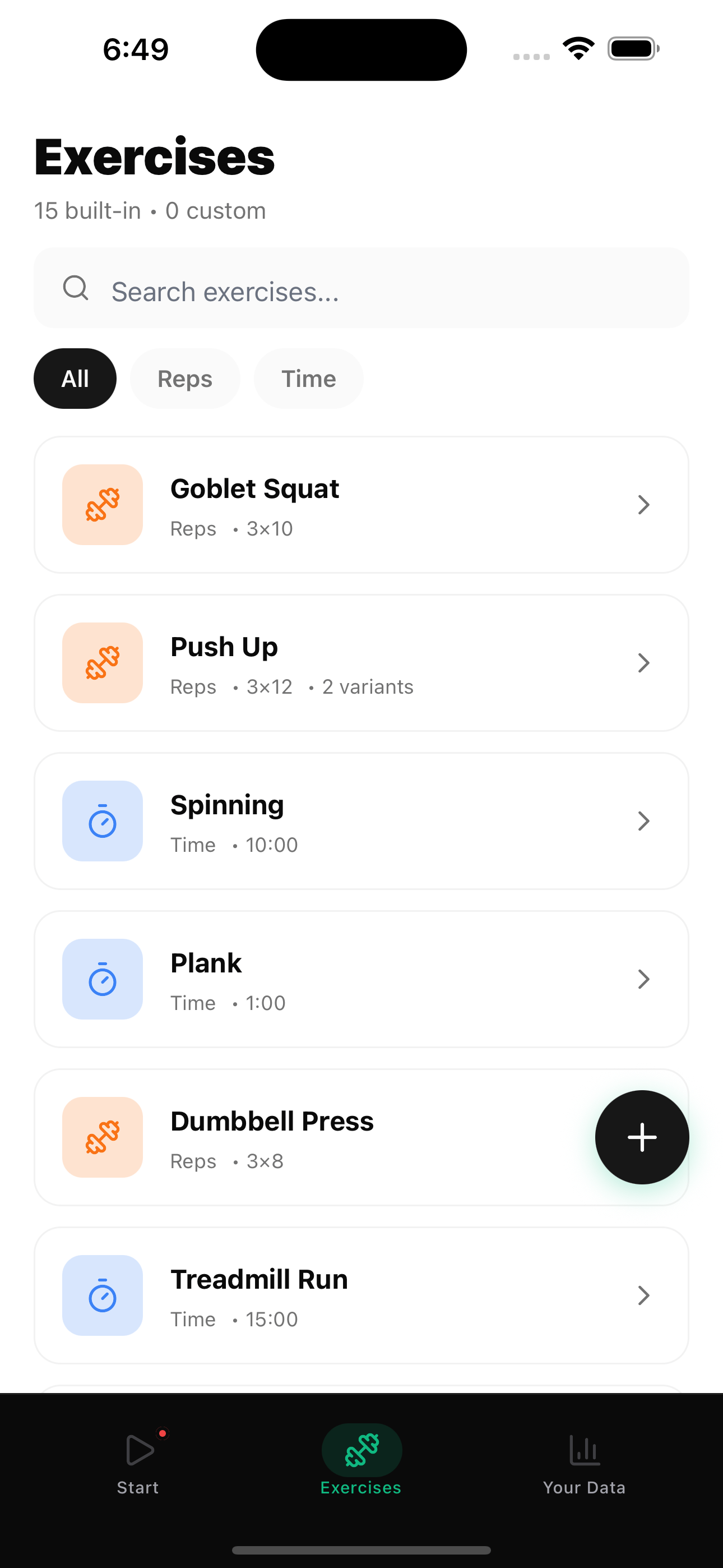
Task: Click the Push Up dumbbell icon
Action: click(101, 663)
